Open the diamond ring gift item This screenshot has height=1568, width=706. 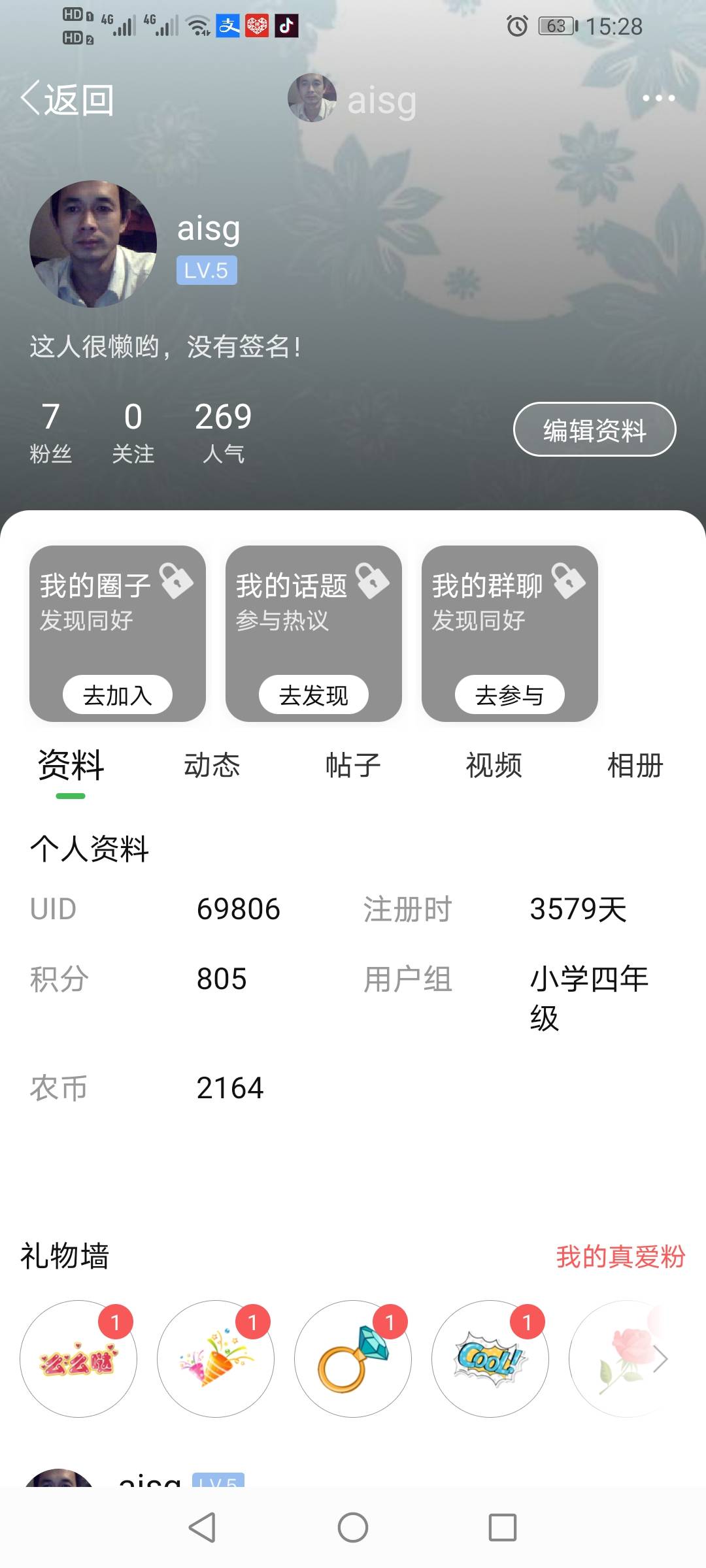tap(353, 1358)
